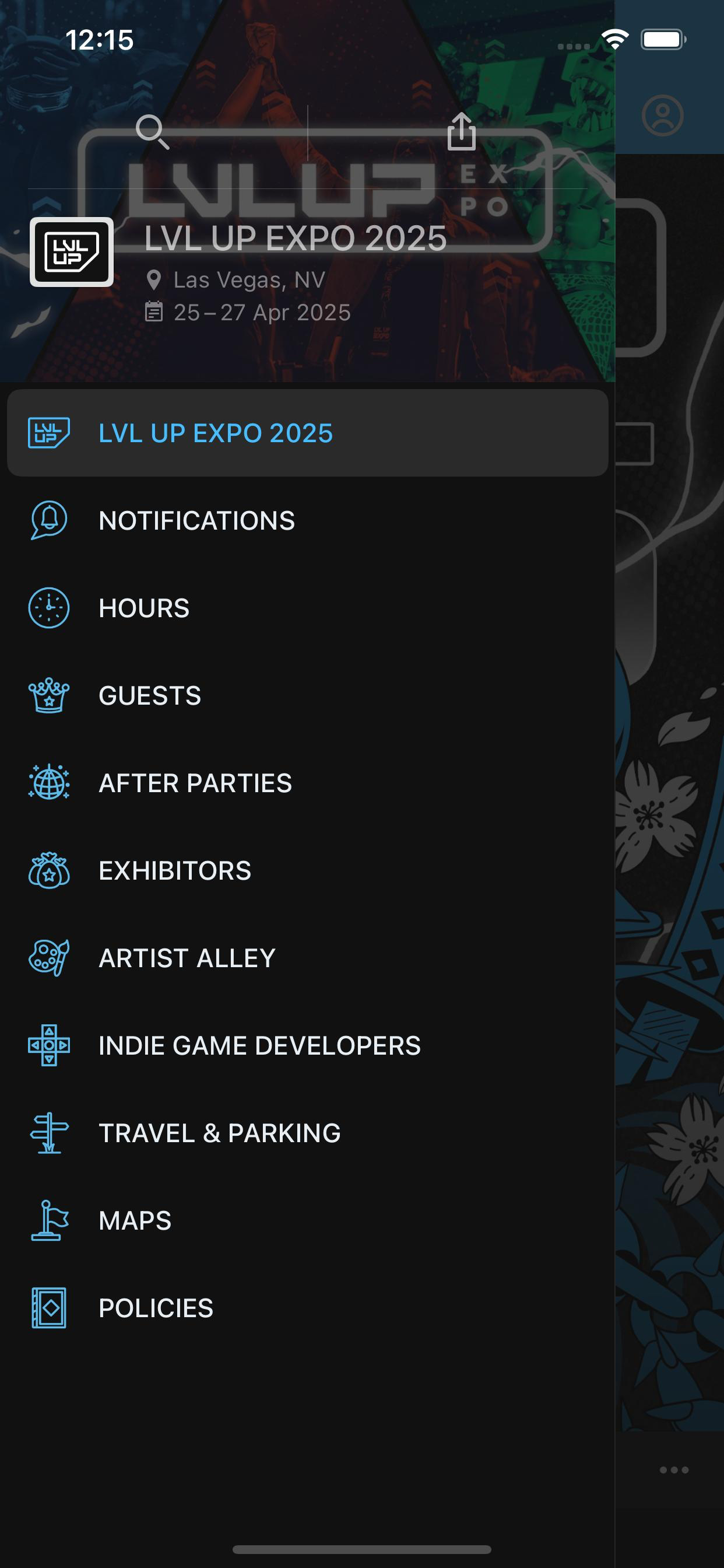Select LVL UP EXPO 2025 menu item

coord(307,433)
